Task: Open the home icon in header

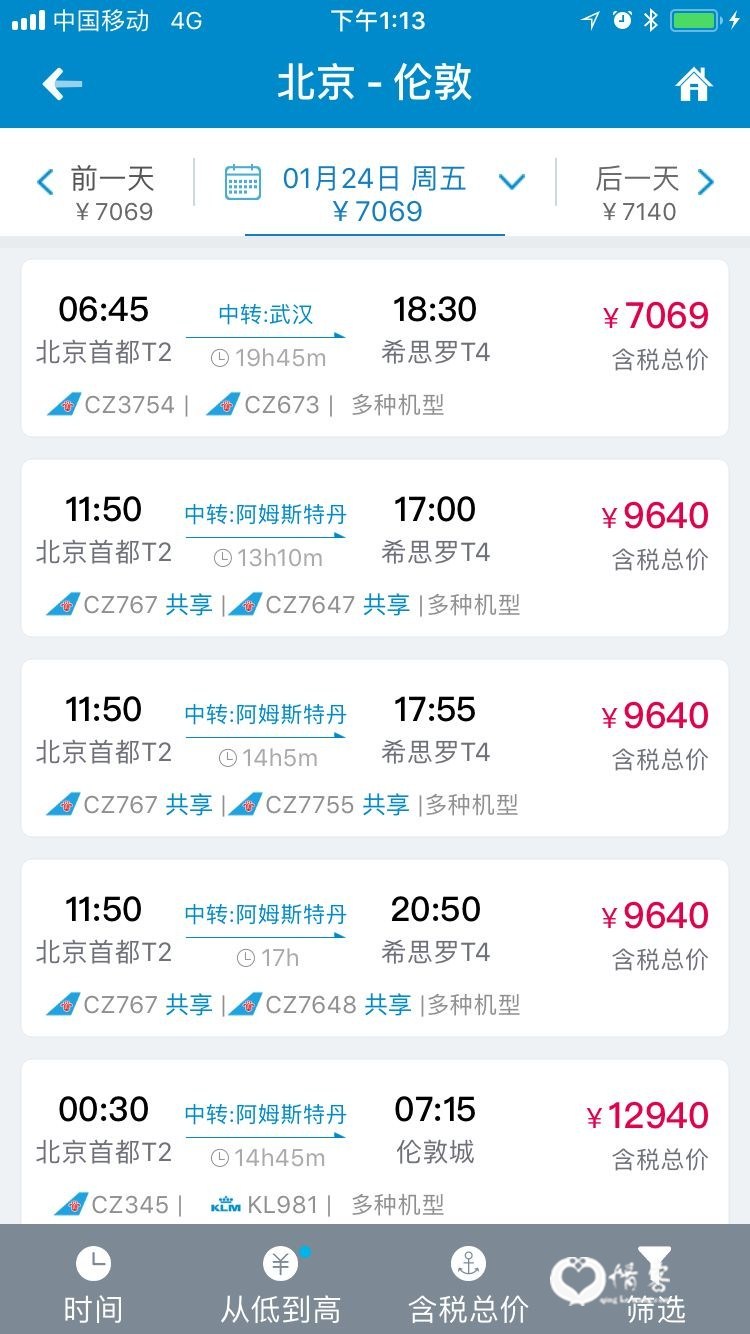Action: click(x=694, y=84)
